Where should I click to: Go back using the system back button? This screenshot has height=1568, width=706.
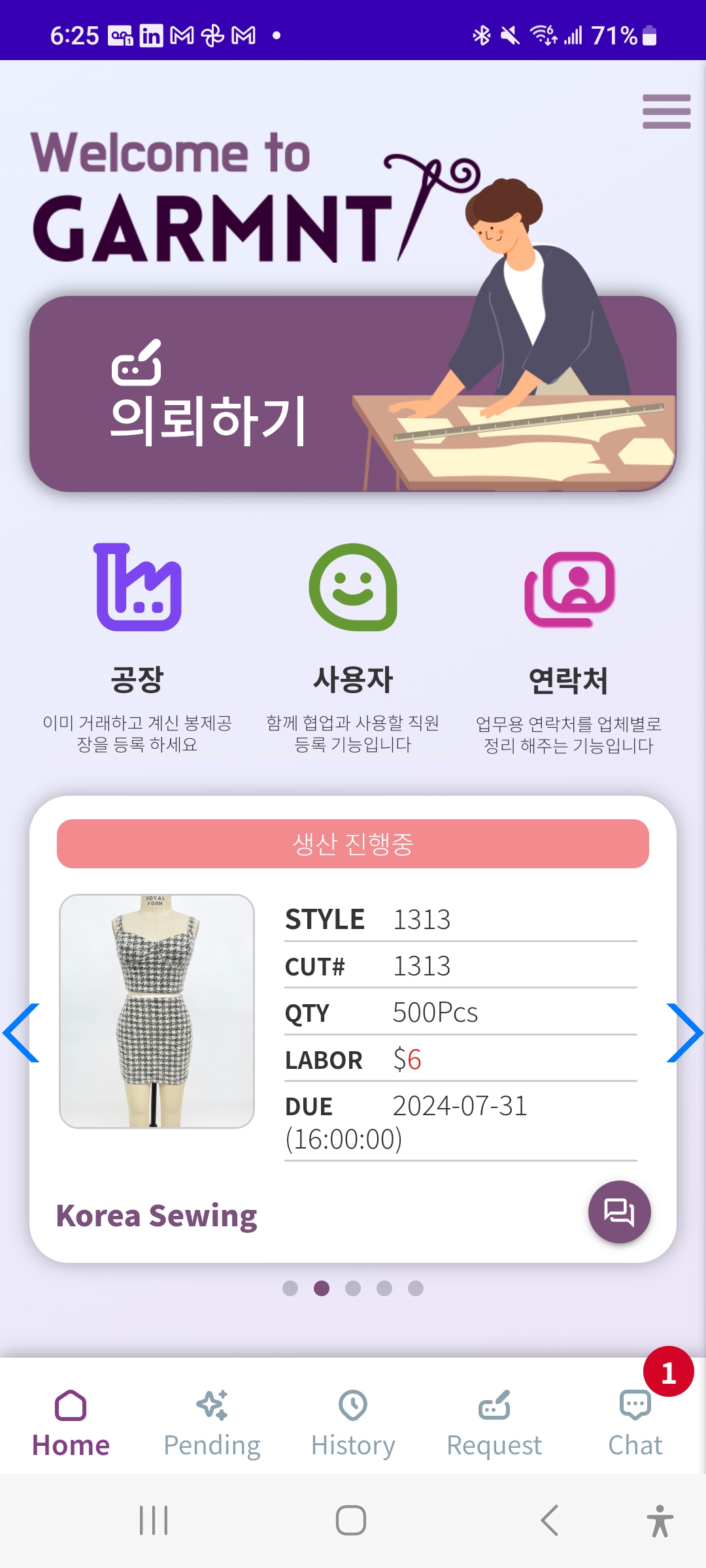point(550,1520)
